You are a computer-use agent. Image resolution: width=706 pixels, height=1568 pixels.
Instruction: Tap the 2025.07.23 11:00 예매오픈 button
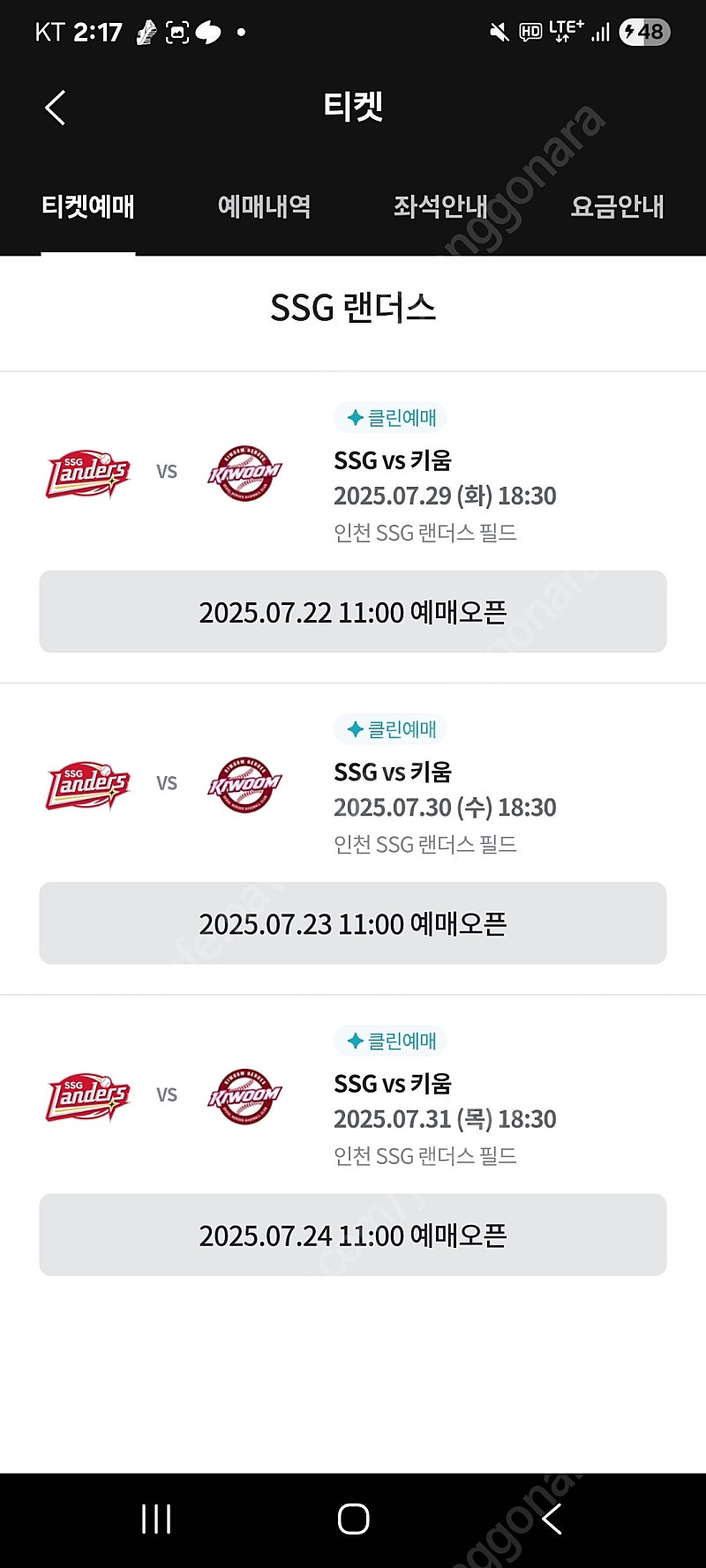point(353,923)
